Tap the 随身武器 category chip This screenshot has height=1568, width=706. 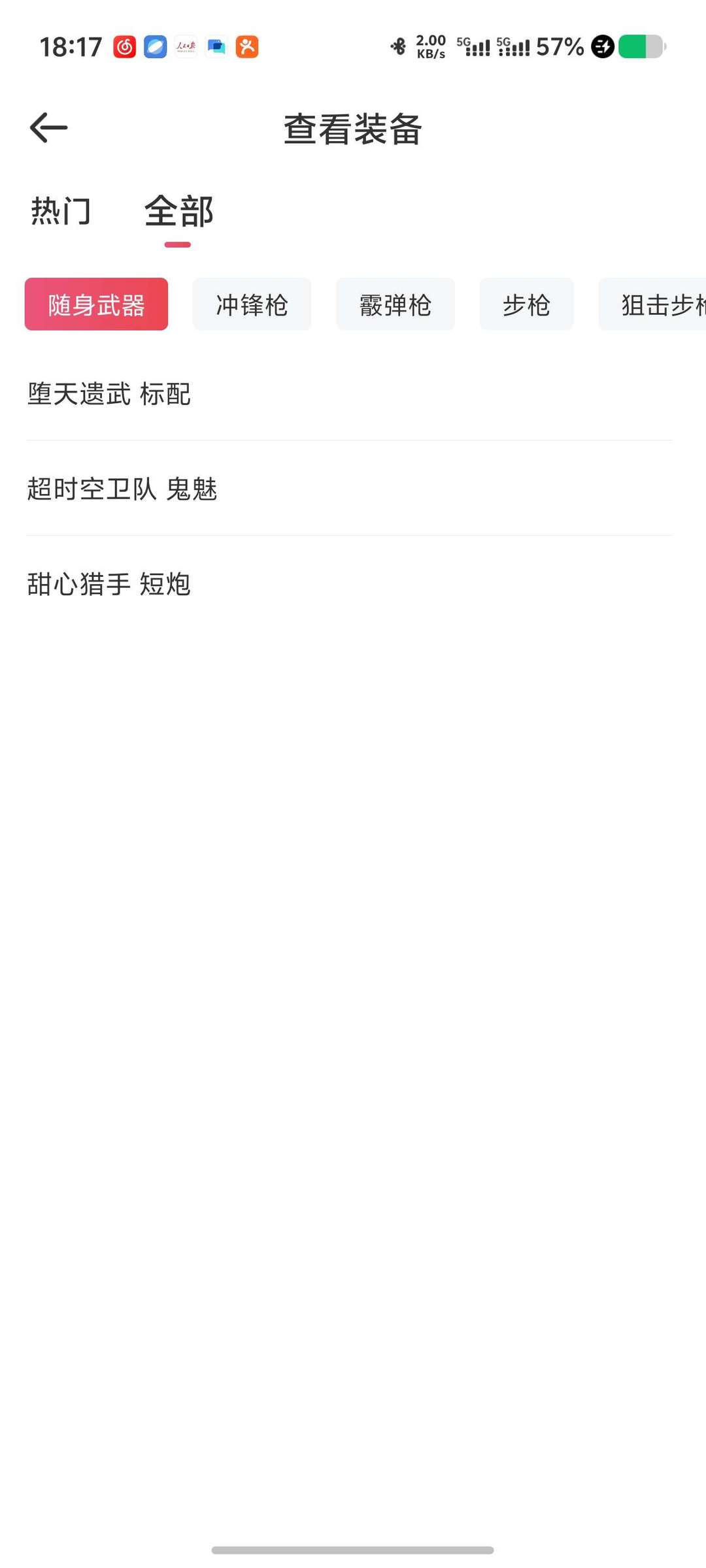click(96, 304)
